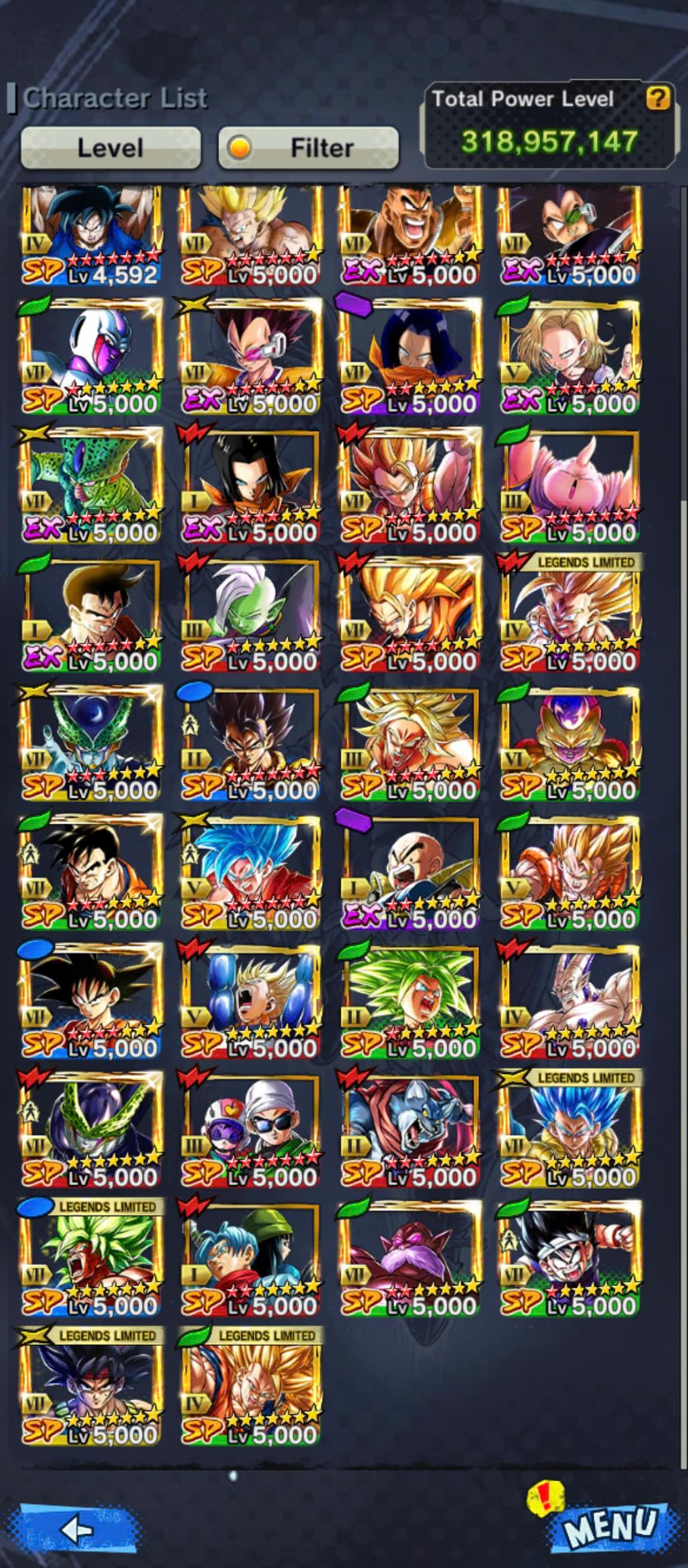Viewport: 688px width, 1568px height.
Task: Choose the blue wolf character tile
Action: tap(410, 1128)
